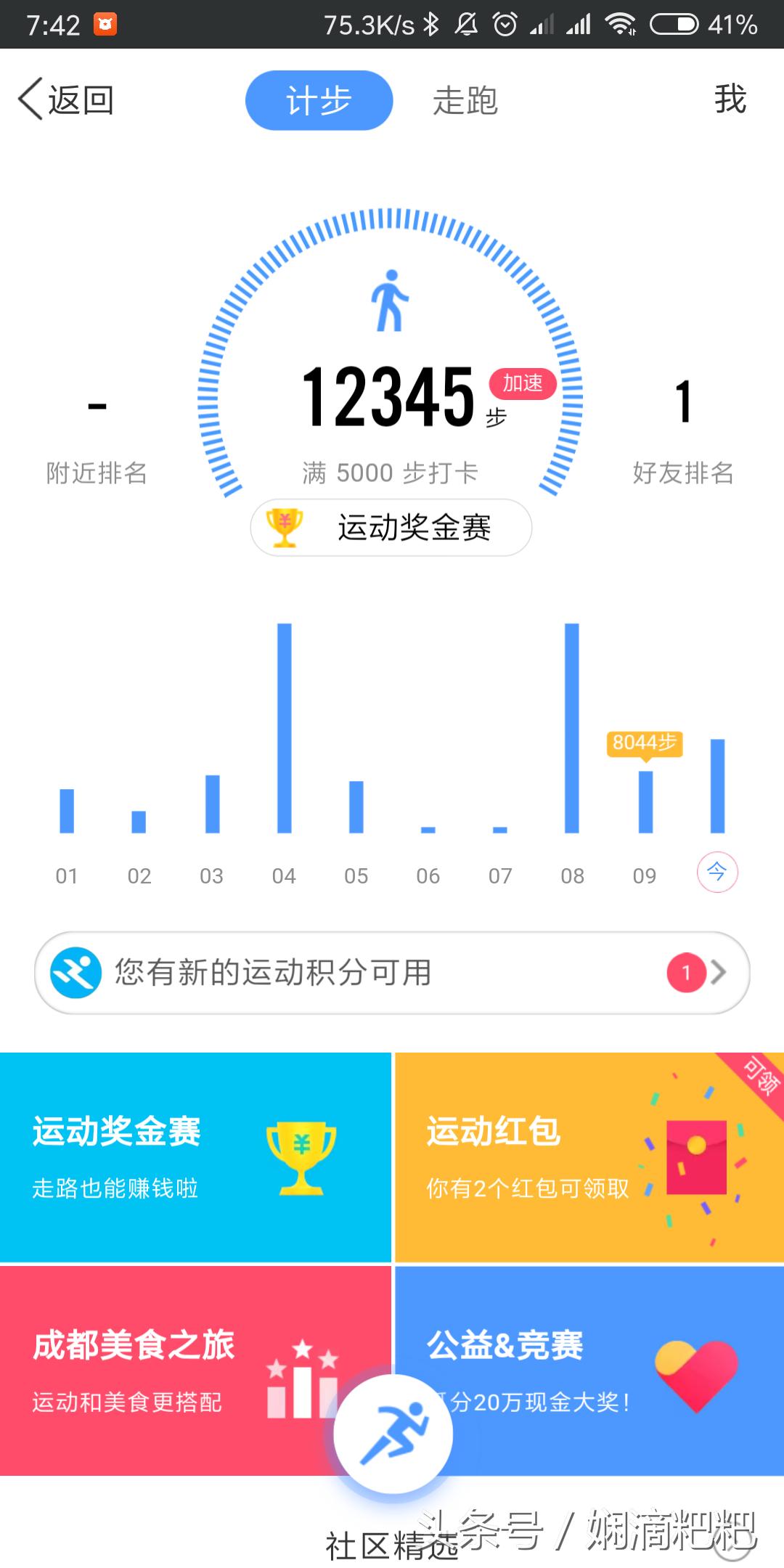Viewport: 784px width, 1568px height.
Task: Tap the podium stars icon in 成都美食之旅 card
Action: click(305, 1379)
